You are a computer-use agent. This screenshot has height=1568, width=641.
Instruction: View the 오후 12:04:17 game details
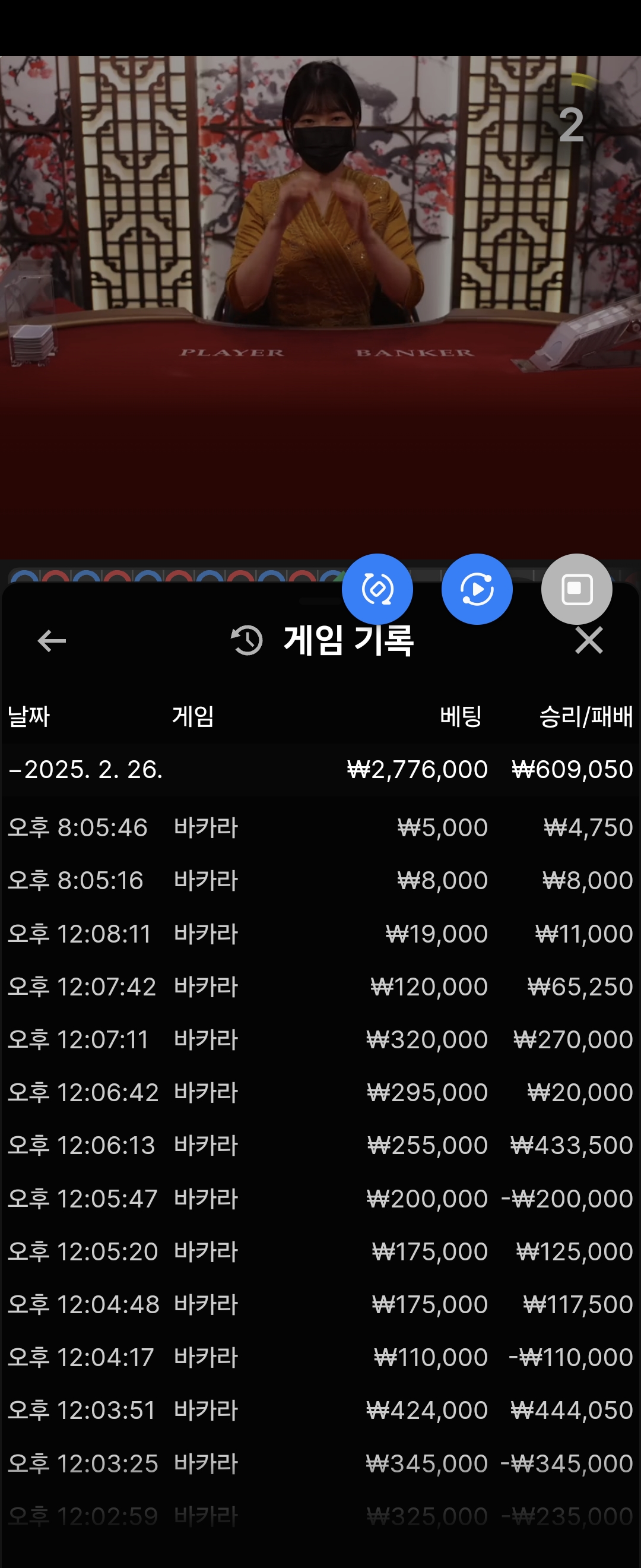(x=320, y=1357)
